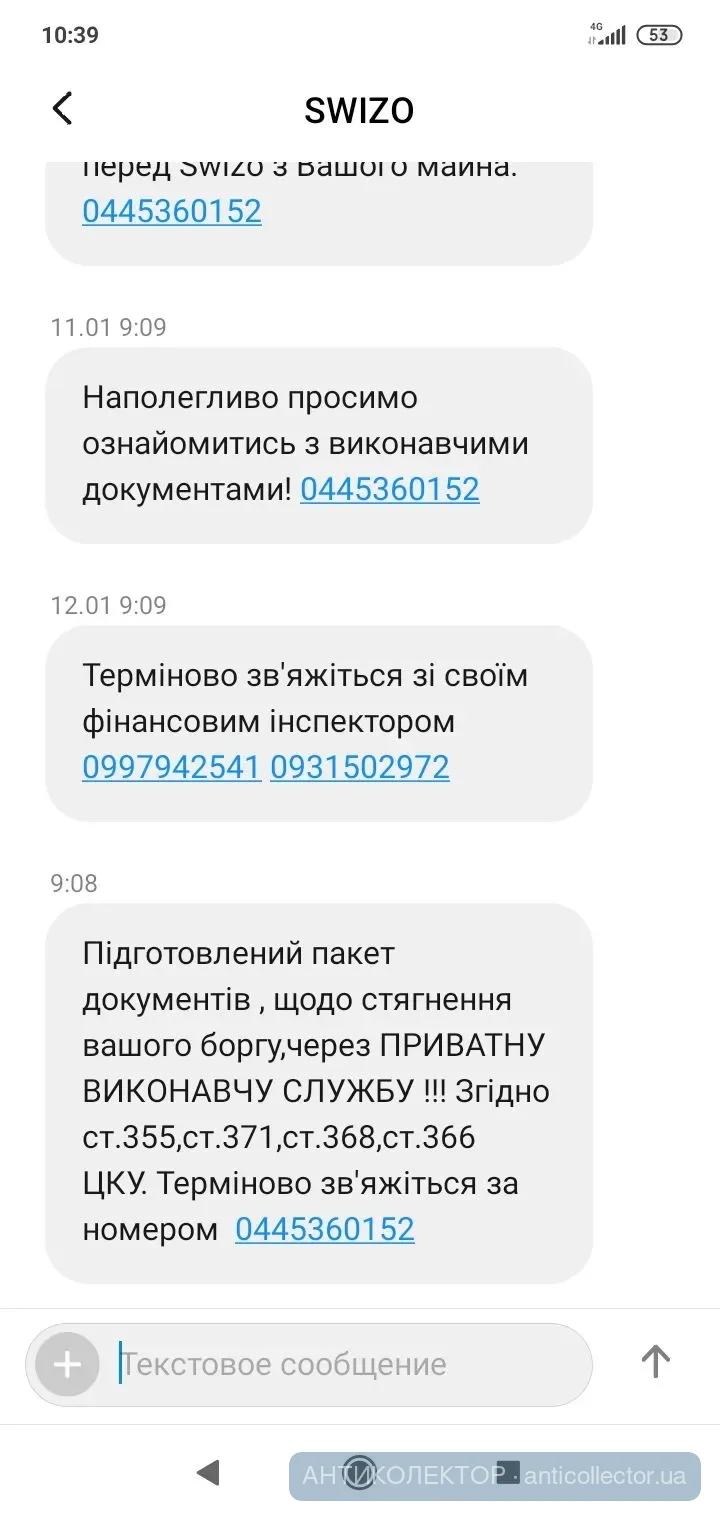
Task: Send message with the up-arrow button
Action: coord(655,1362)
